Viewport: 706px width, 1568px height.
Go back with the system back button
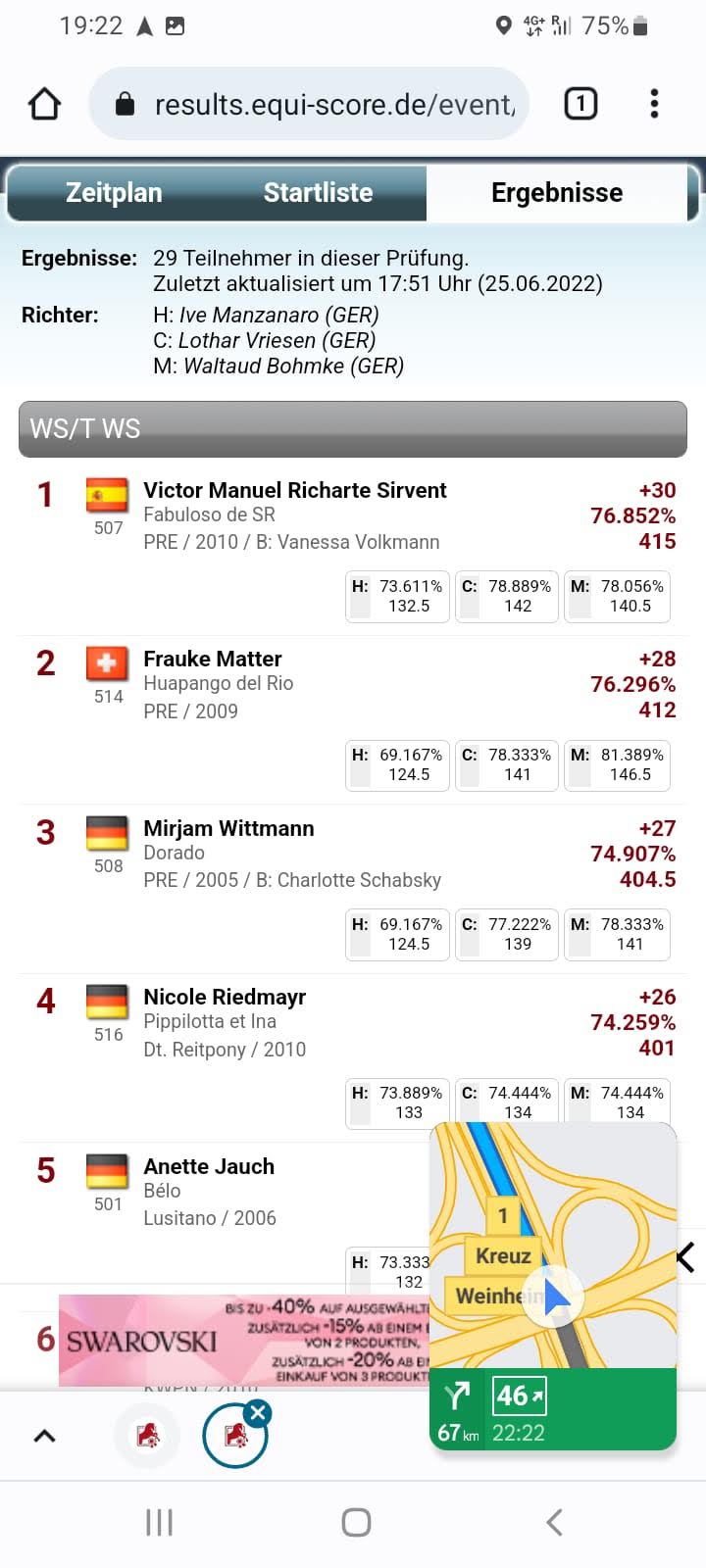[x=554, y=1522]
